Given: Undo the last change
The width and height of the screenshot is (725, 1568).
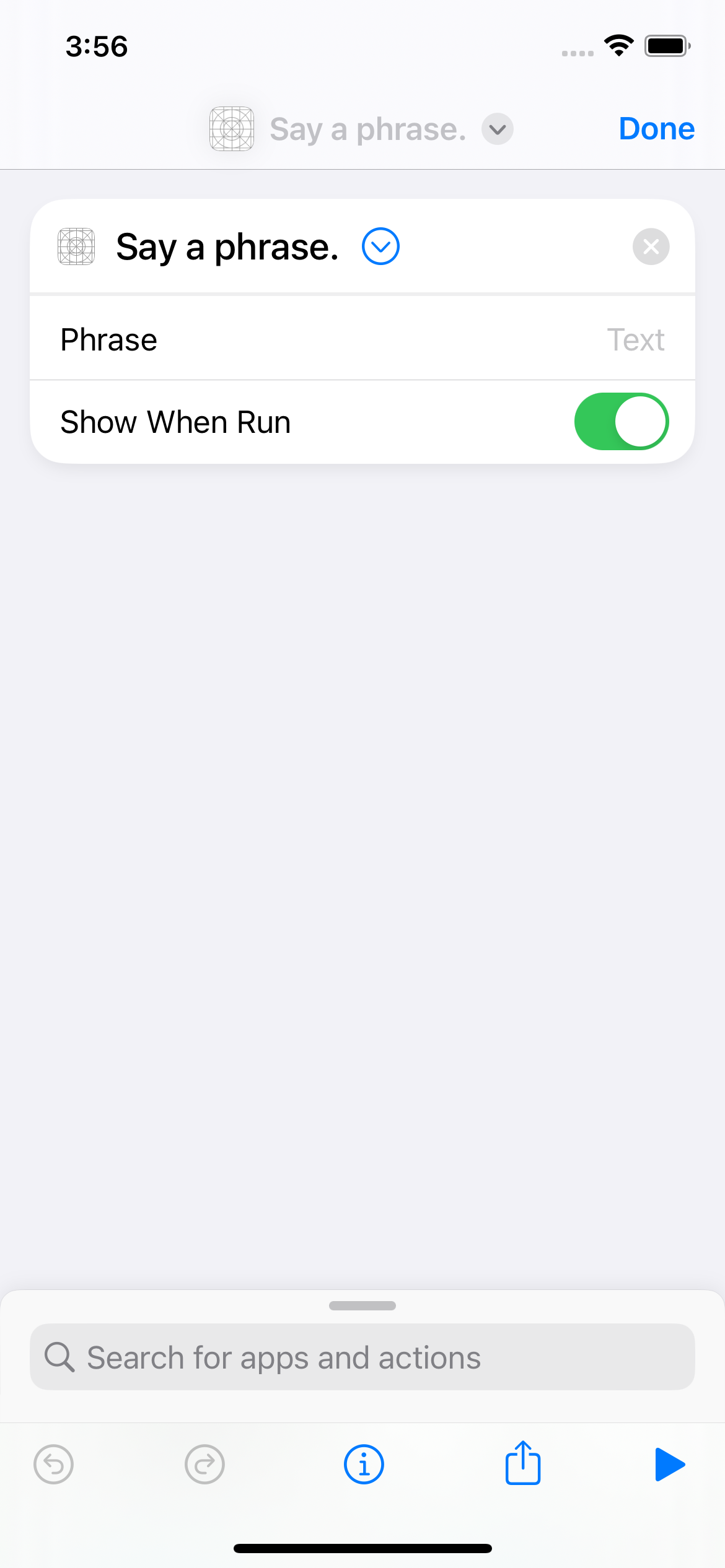Looking at the screenshot, I should coord(54,1465).
